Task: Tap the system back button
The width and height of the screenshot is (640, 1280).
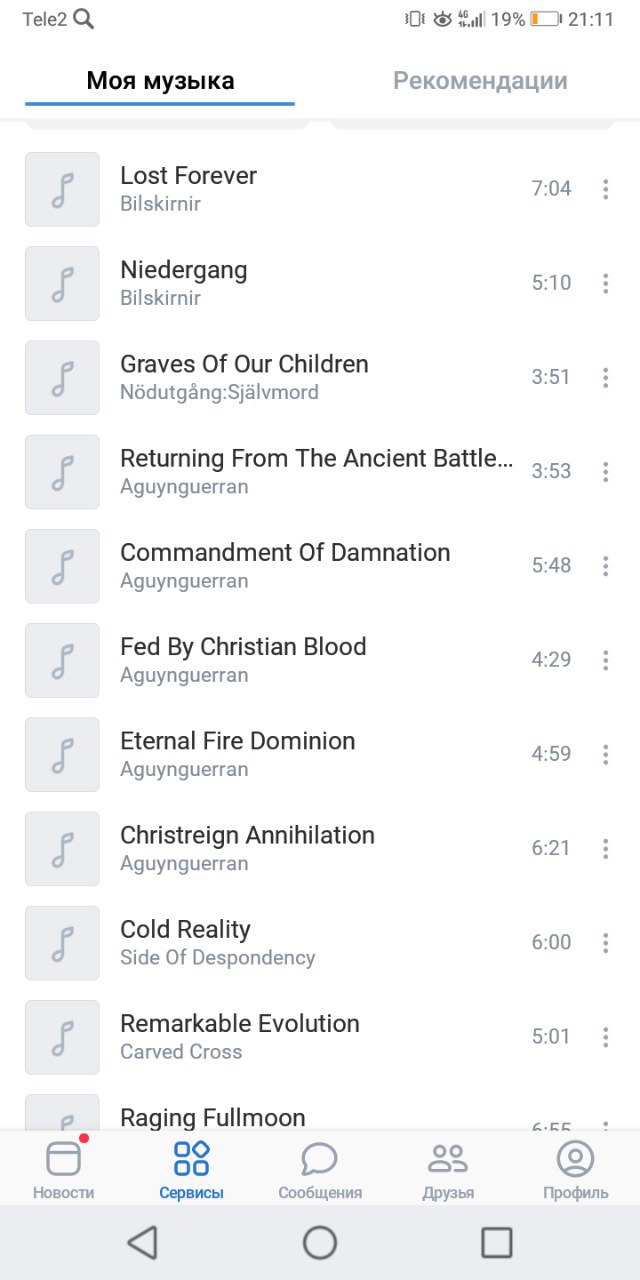Action: 143,1243
